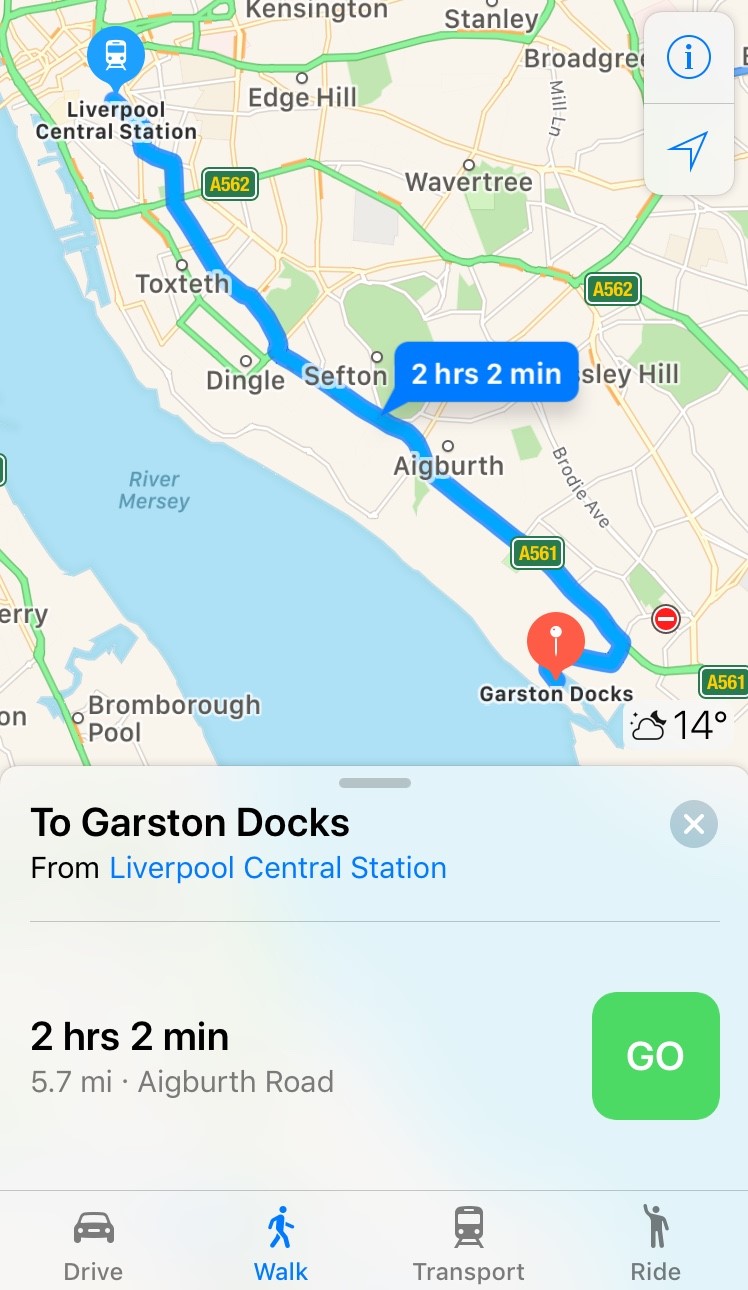This screenshot has height=1290, width=748.
Task: Tap the weather 14° indicator
Action: click(x=679, y=725)
